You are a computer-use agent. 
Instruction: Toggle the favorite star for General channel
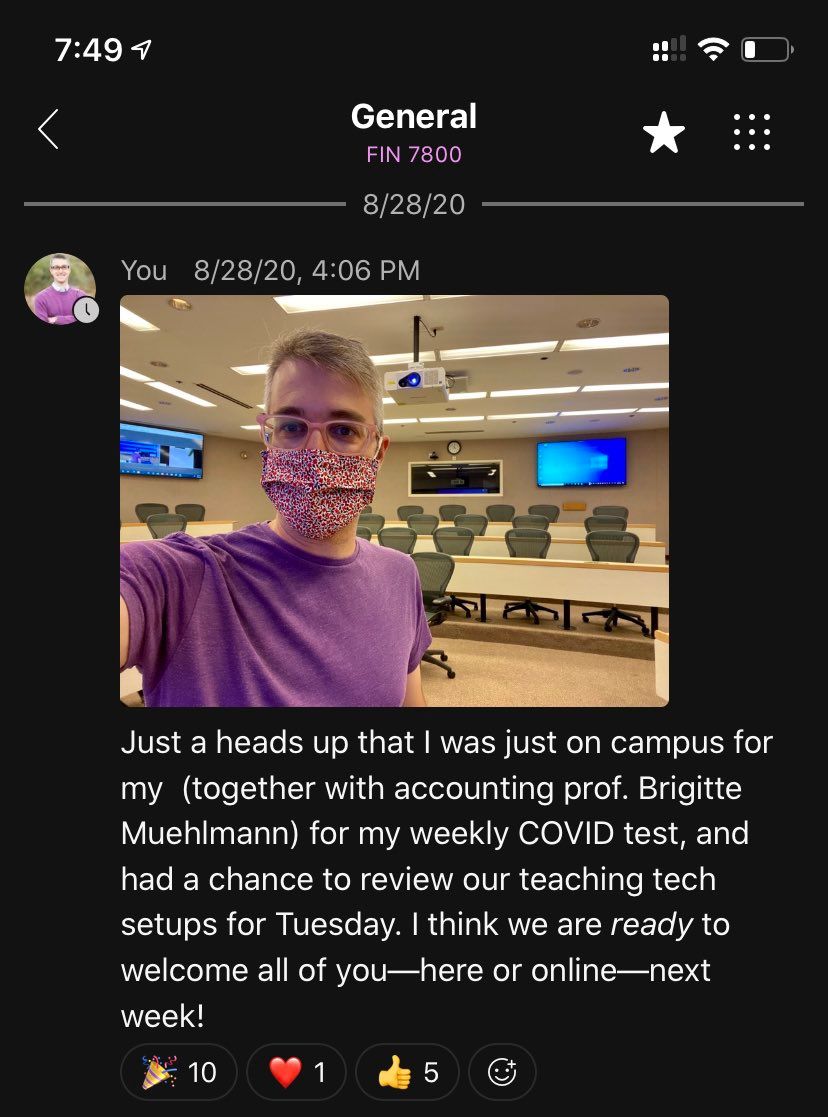click(x=663, y=132)
